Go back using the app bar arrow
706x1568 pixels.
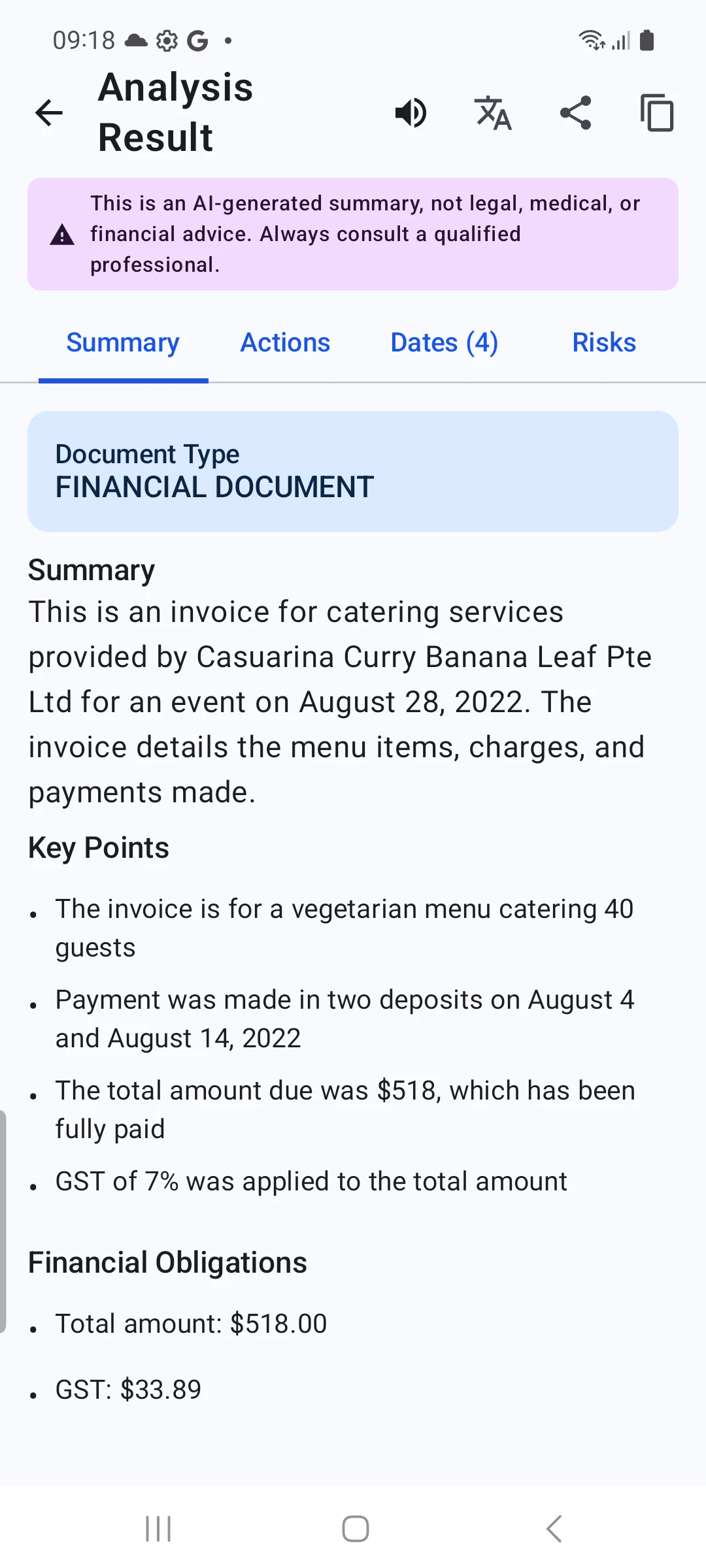[x=49, y=113]
